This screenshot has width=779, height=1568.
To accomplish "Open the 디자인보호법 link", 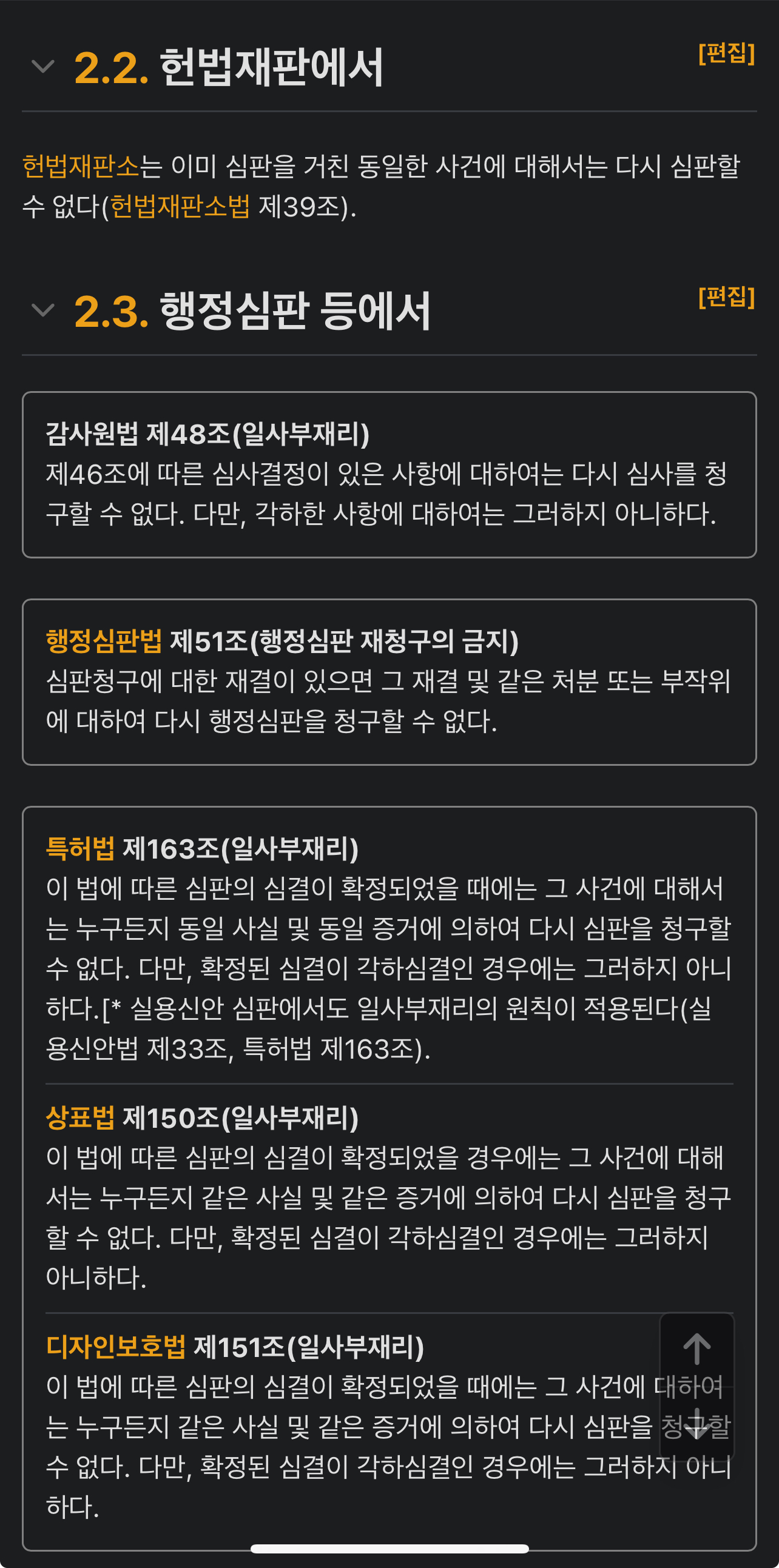I will (115, 1347).
